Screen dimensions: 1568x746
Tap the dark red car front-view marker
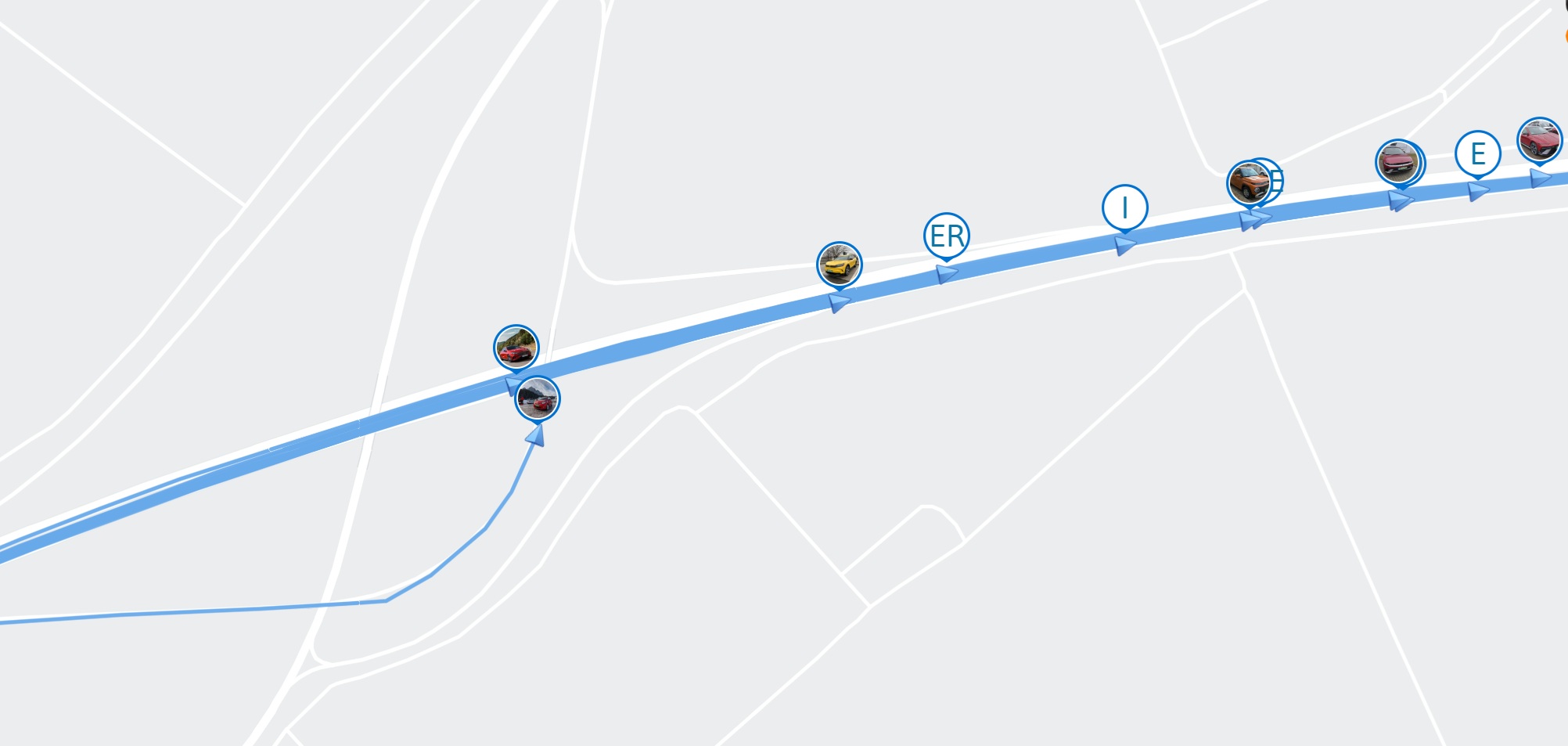point(1397,162)
